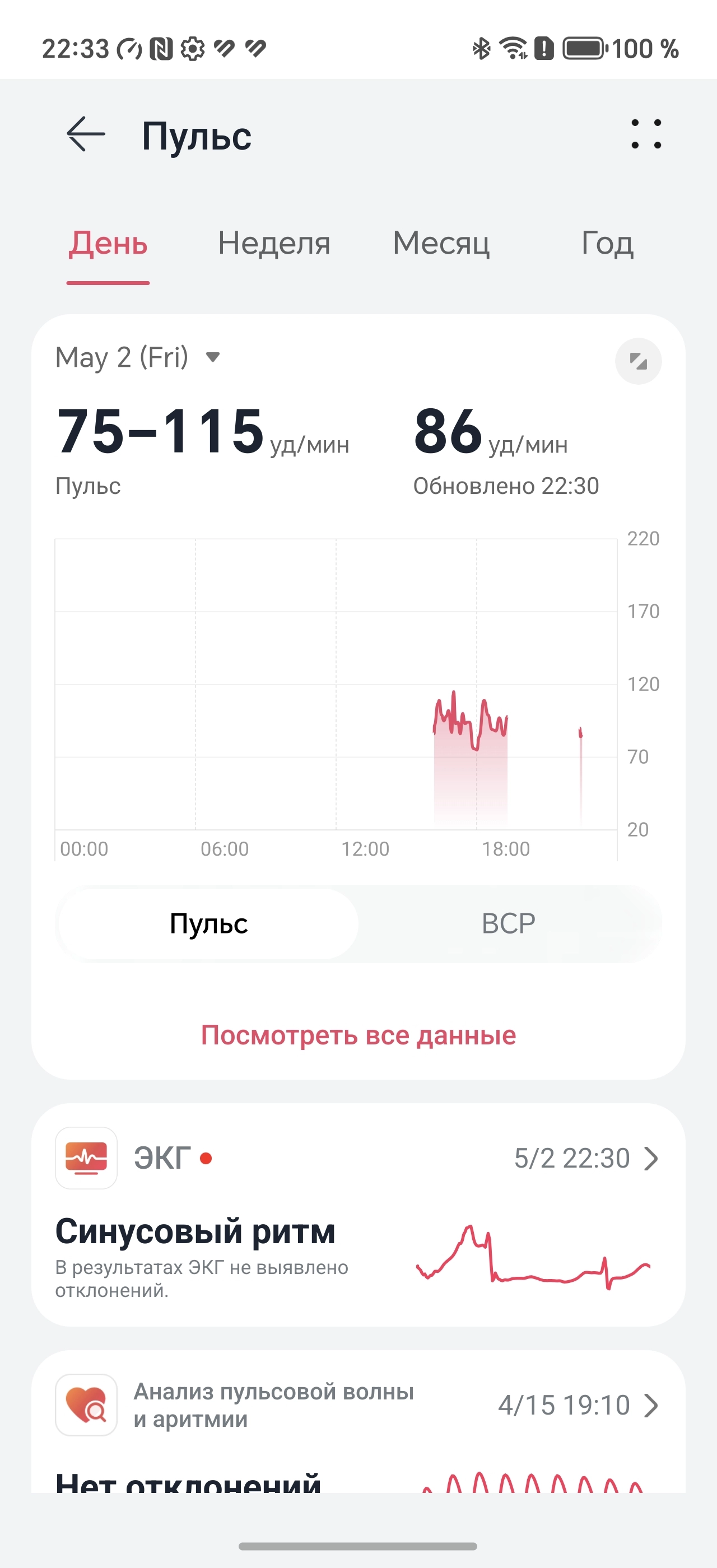Screen dimensions: 717x1568
Task: Open the May 2 (Fri) date dropdown
Action: tap(138, 357)
